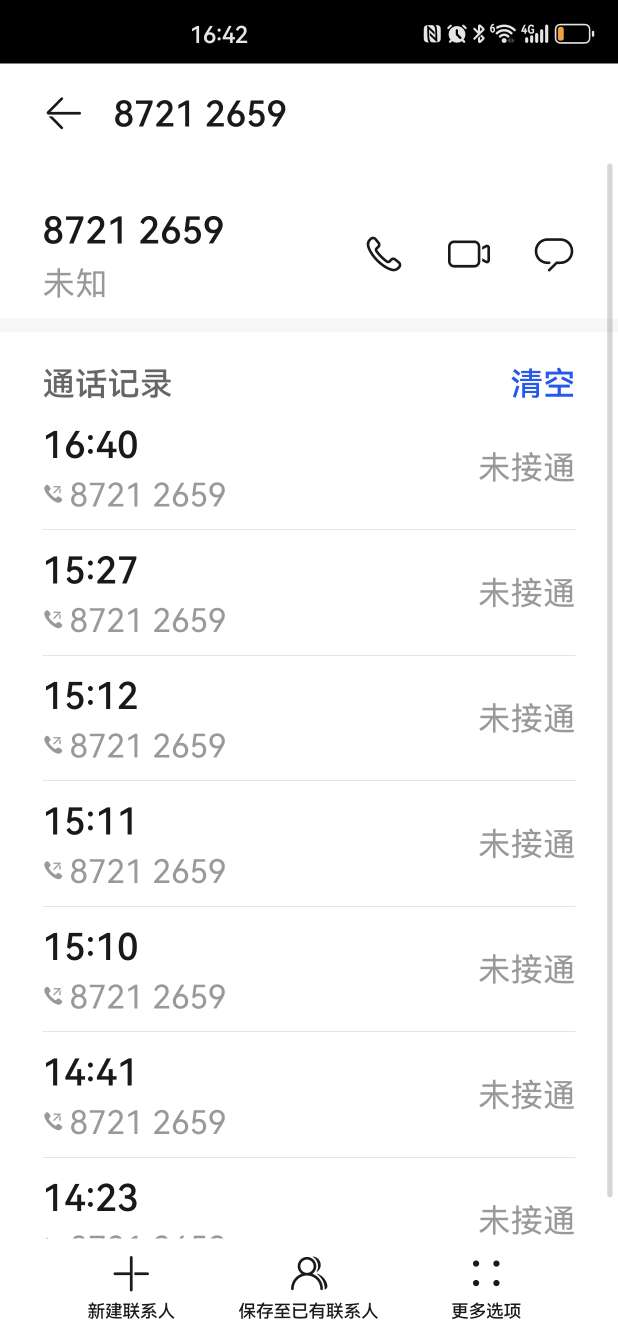Viewport: 618px width, 1338px height.
Task: Open the 14:41 call record
Action: [309, 1095]
